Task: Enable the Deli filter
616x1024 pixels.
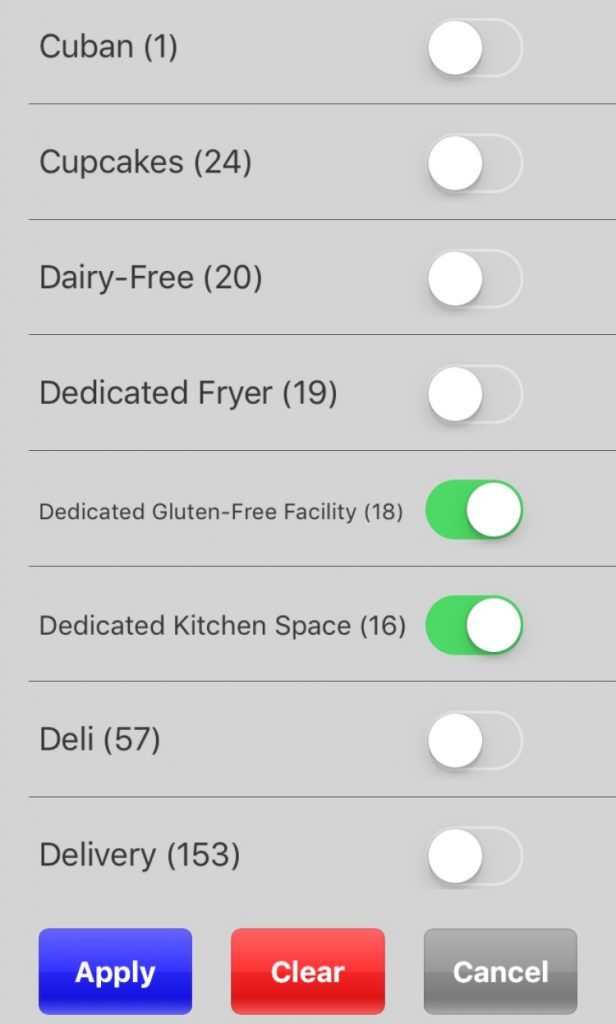Action: [475, 741]
